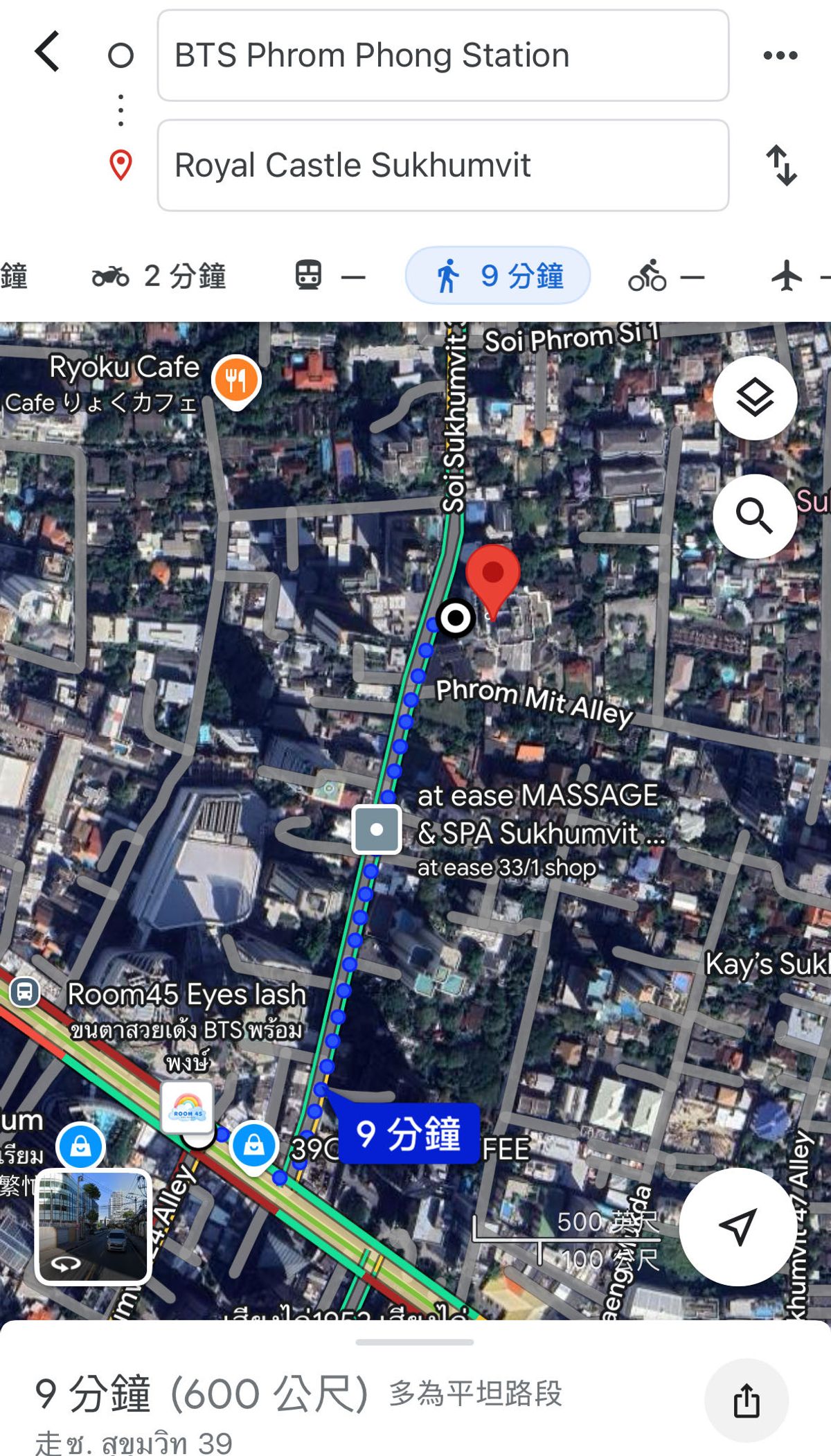Edit the BTS Phrom Phong Station origin field
The width and height of the screenshot is (831, 1456).
[x=443, y=55]
